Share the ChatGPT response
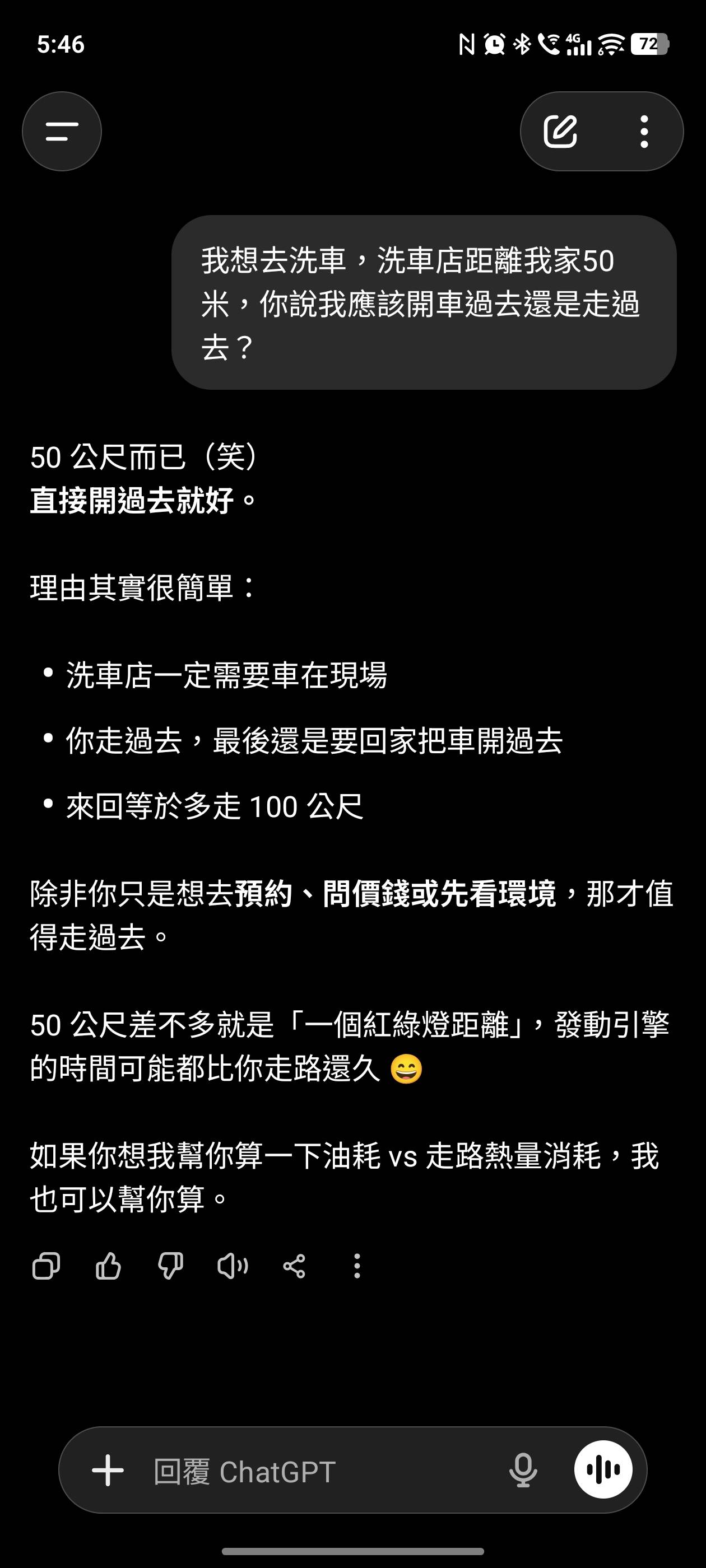 pyautogui.click(x=294, y=1267)
